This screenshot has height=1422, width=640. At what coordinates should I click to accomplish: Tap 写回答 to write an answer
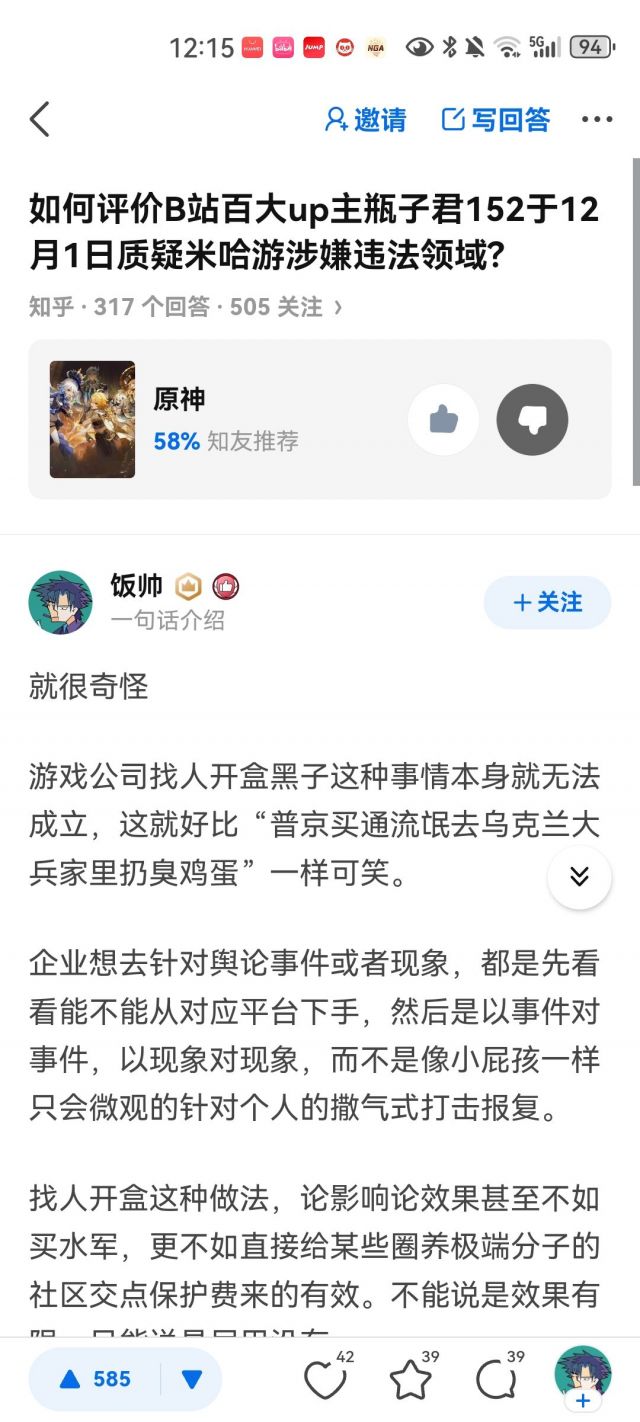coord(496,120)
